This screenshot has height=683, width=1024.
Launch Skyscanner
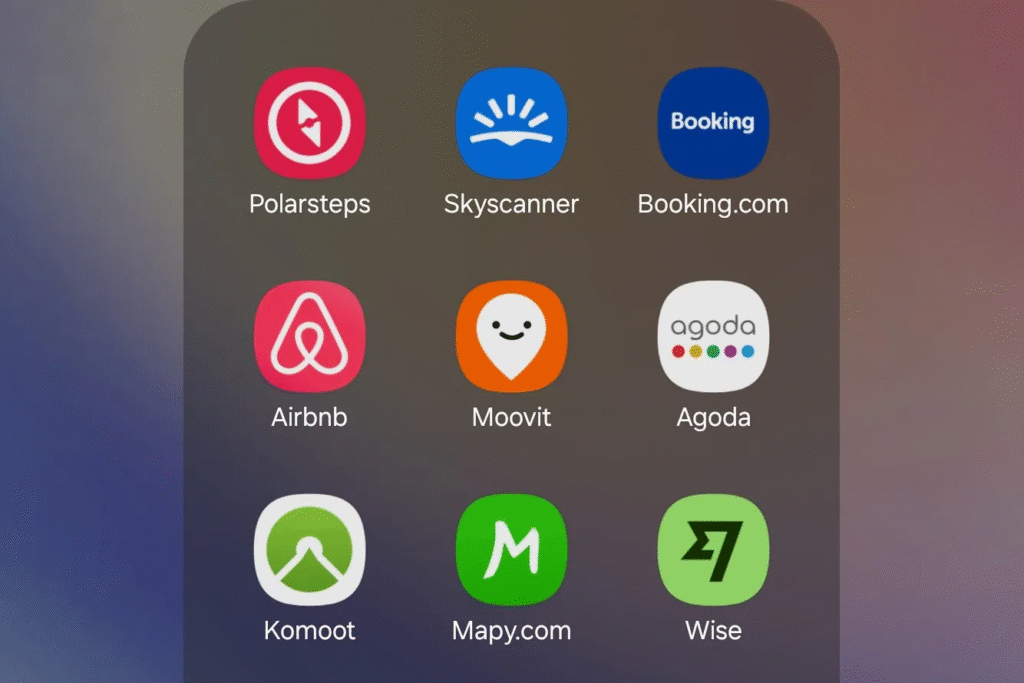tap(511, 123)
